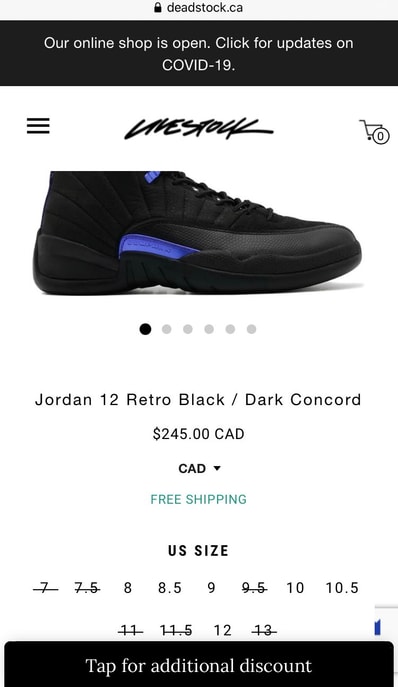Screen dimensions: 398x687
Task: Select US size 8.5
Action: (x=170, y=588)
